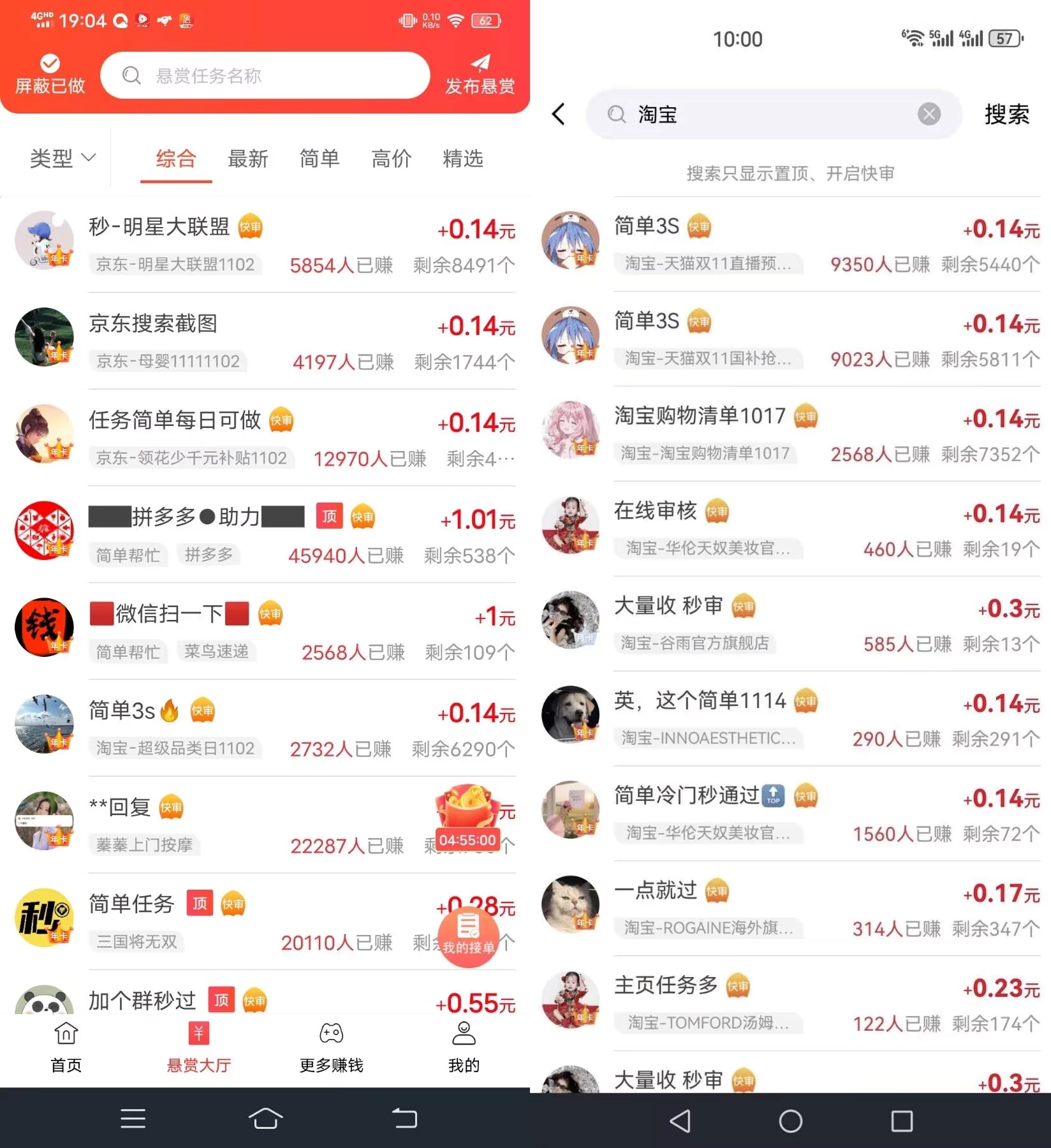Go back from the 淘宝 search page

[559, 115]
